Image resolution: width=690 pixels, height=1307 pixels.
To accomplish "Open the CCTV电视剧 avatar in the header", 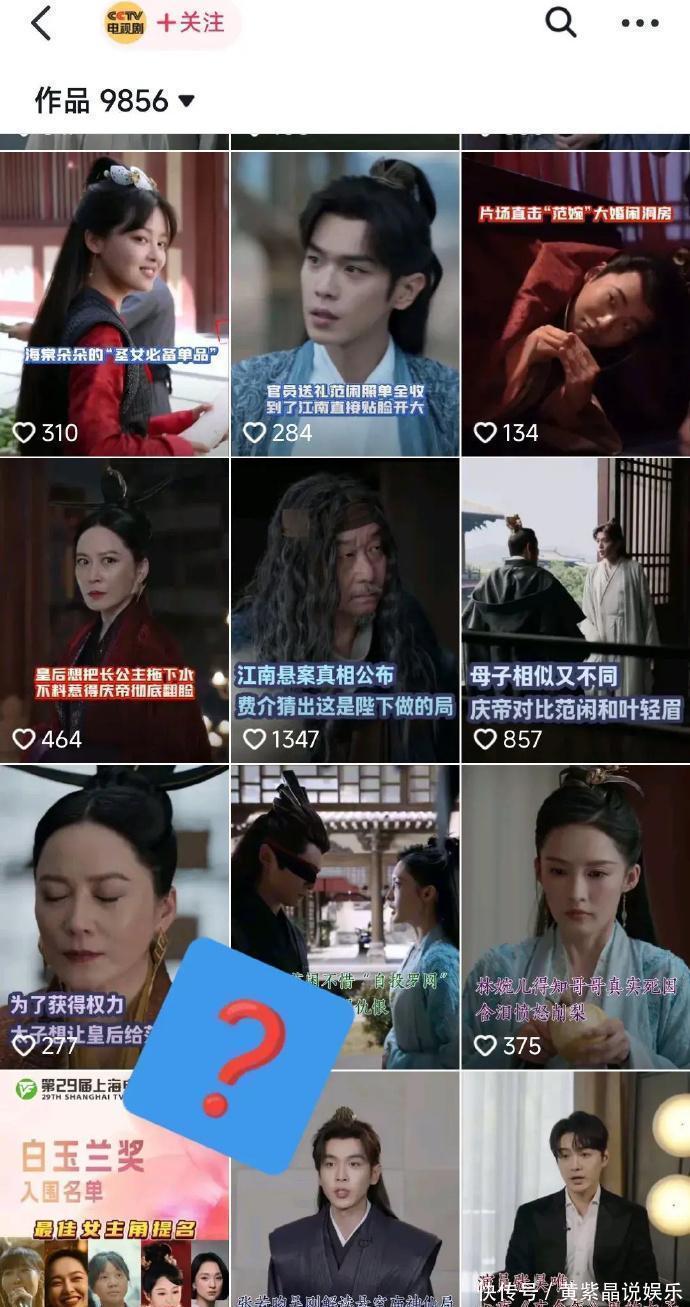I will 126,23.
